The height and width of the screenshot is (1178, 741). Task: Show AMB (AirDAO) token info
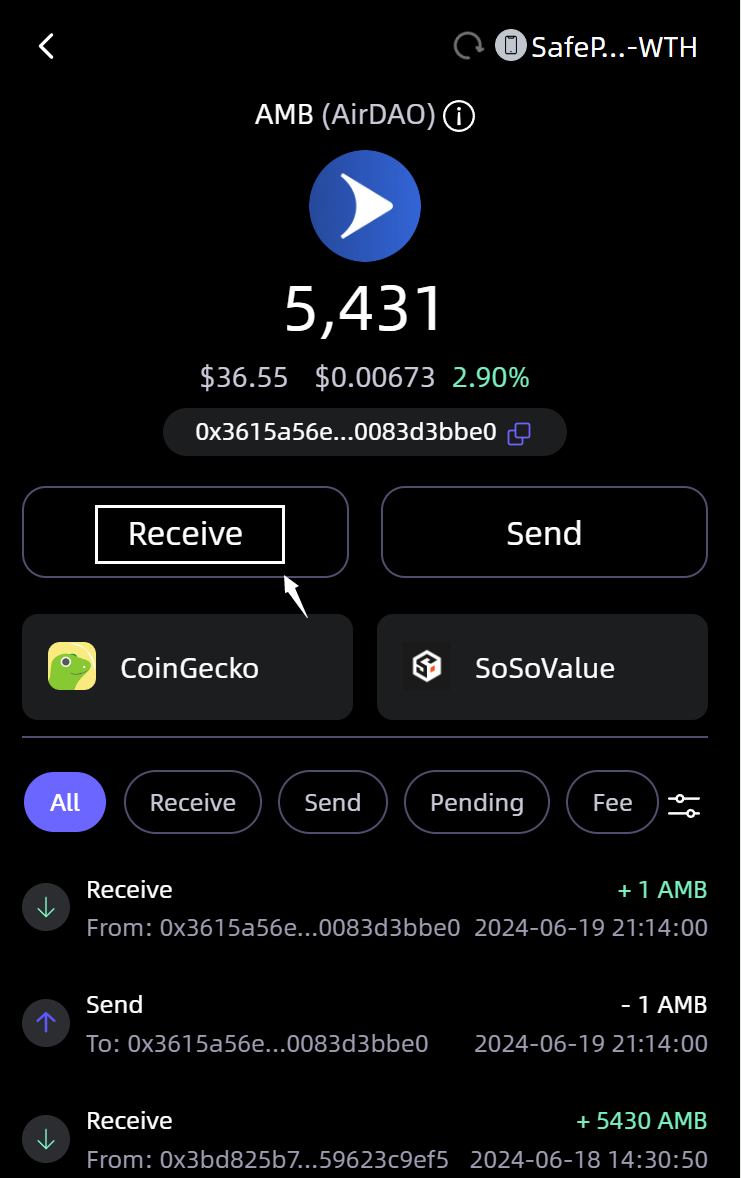click(x=459, y=116)
